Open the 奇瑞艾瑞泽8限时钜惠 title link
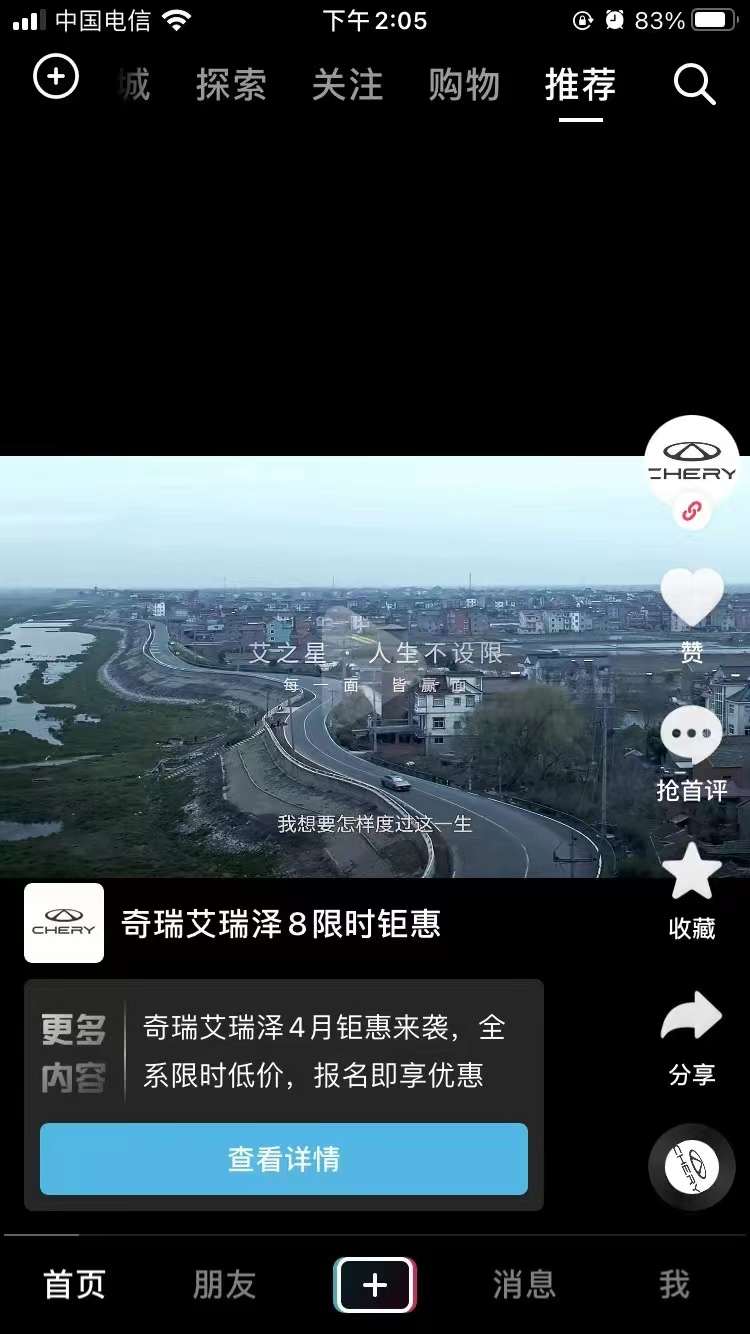 tap(281, 924)
